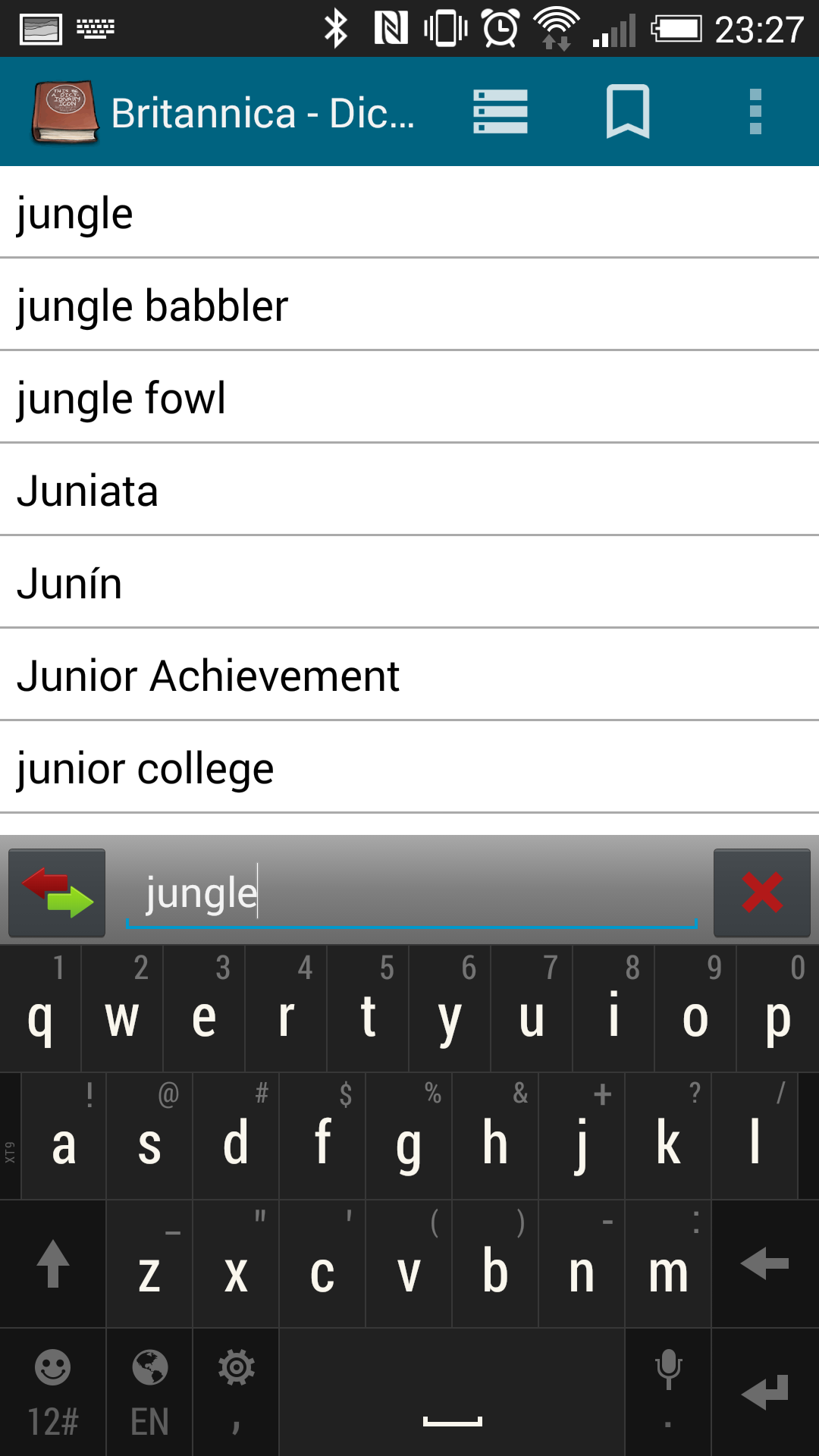View the Junior Achievement entry

[409, 676]
